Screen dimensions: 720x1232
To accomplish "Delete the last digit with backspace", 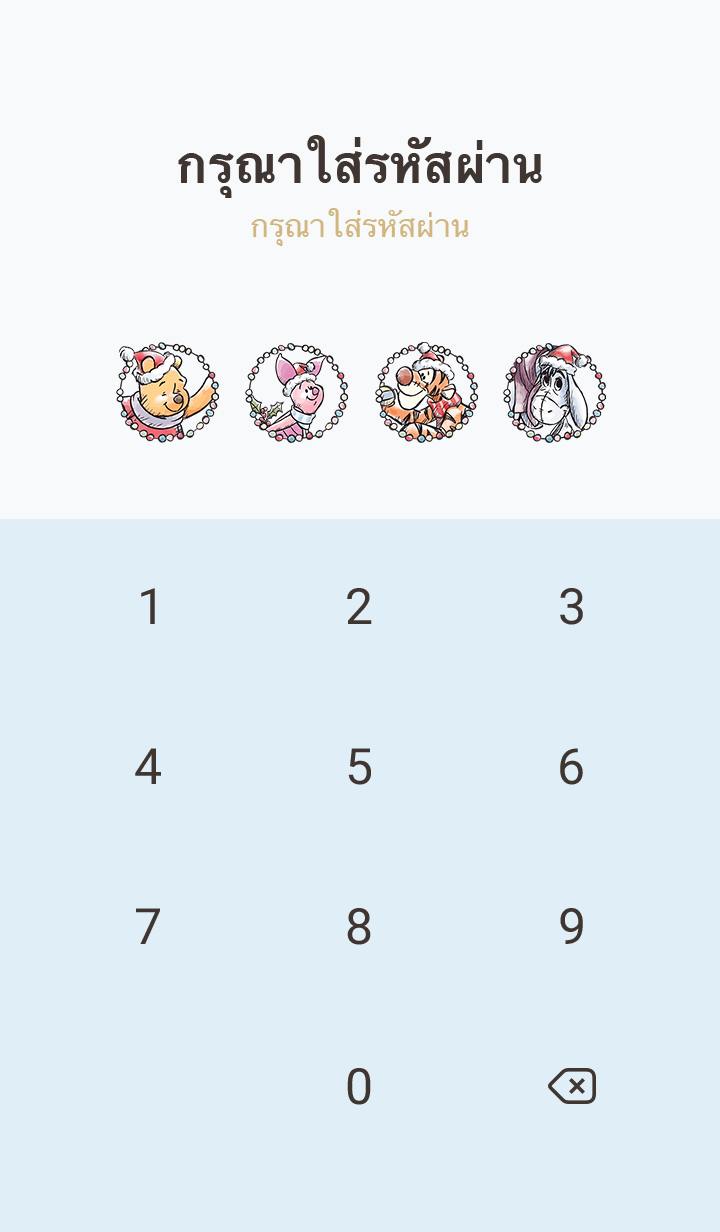I will [572, 1086].
